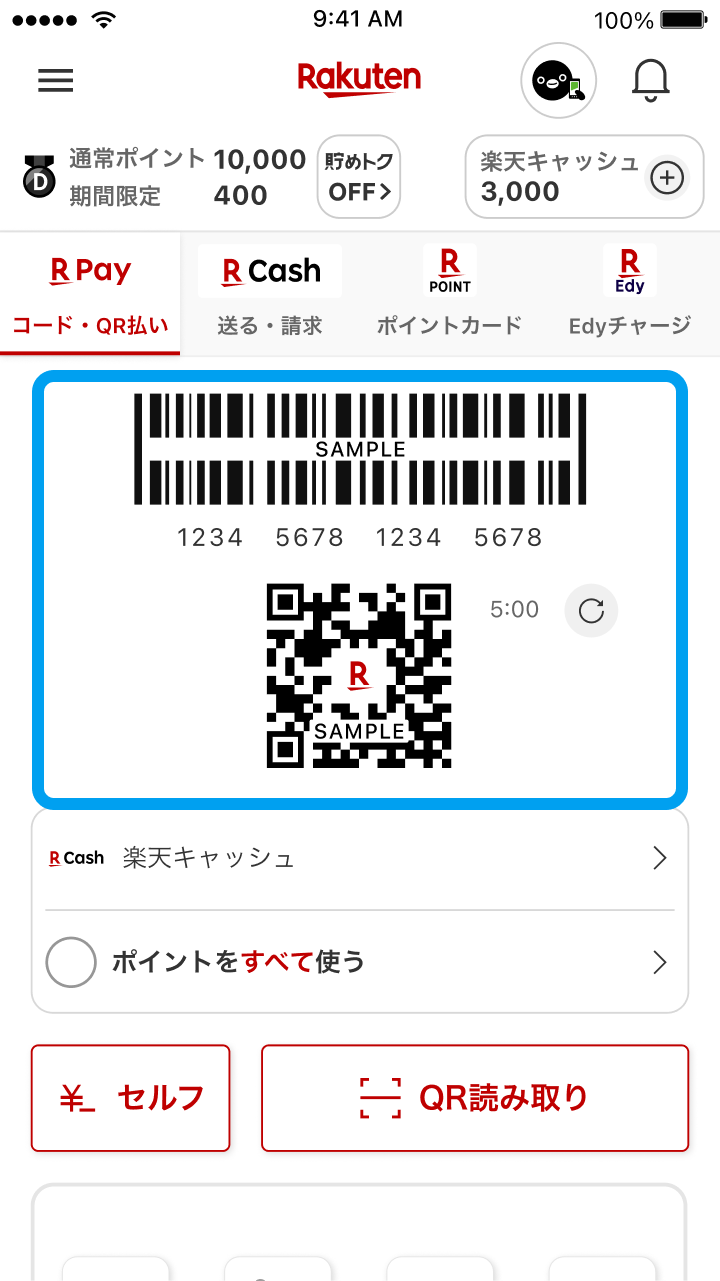Select the ポイントをすべて使う radio button
The width and height of the screenshot is (720, 1281).
71,962
